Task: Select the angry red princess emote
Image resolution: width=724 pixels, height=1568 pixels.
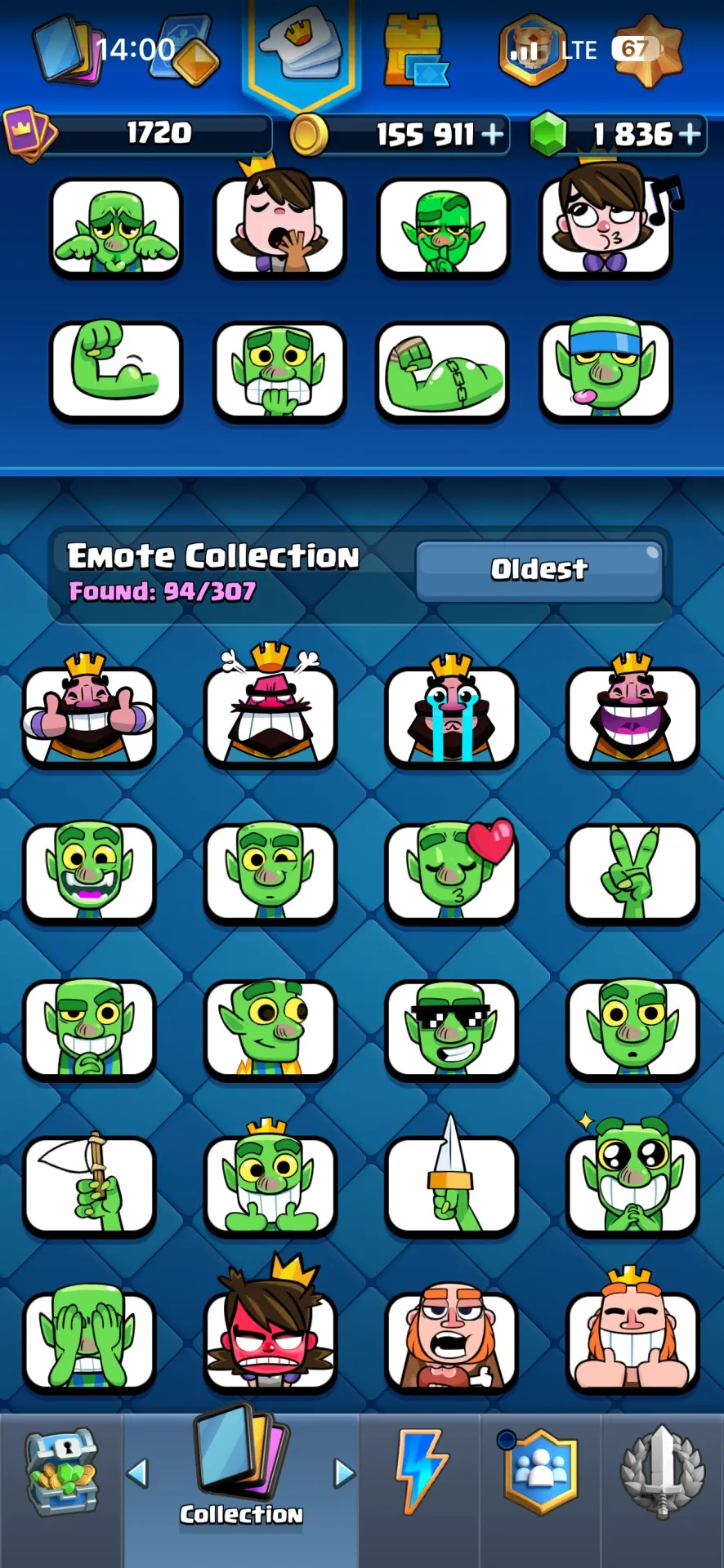Action: coord(270,1327)
